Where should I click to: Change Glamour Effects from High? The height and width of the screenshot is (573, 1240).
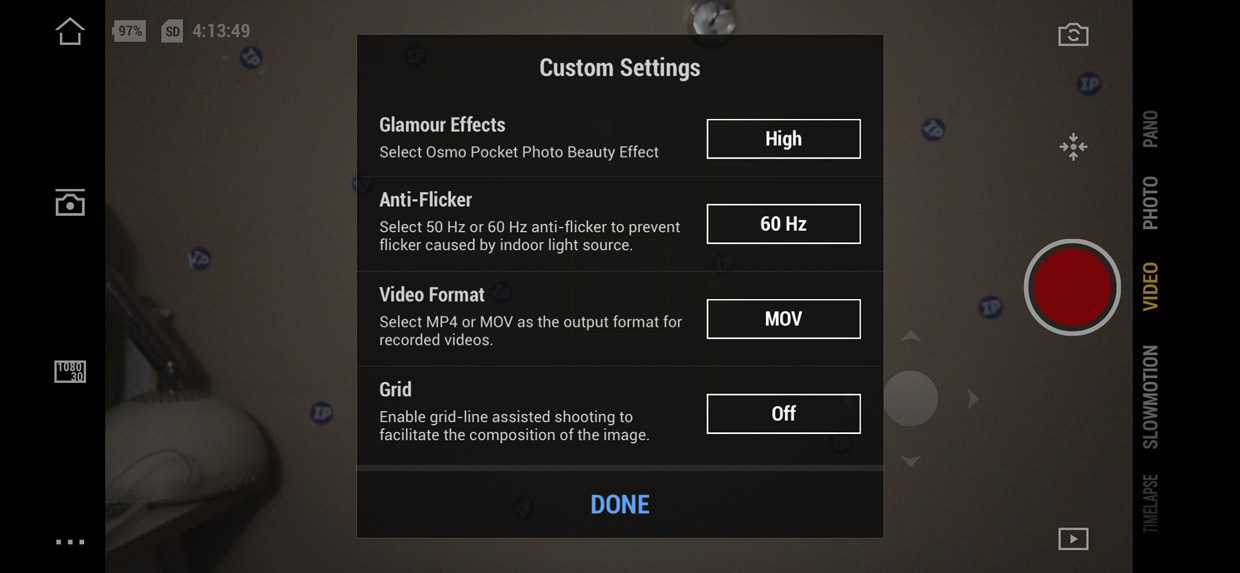click(x=783, y=139)
